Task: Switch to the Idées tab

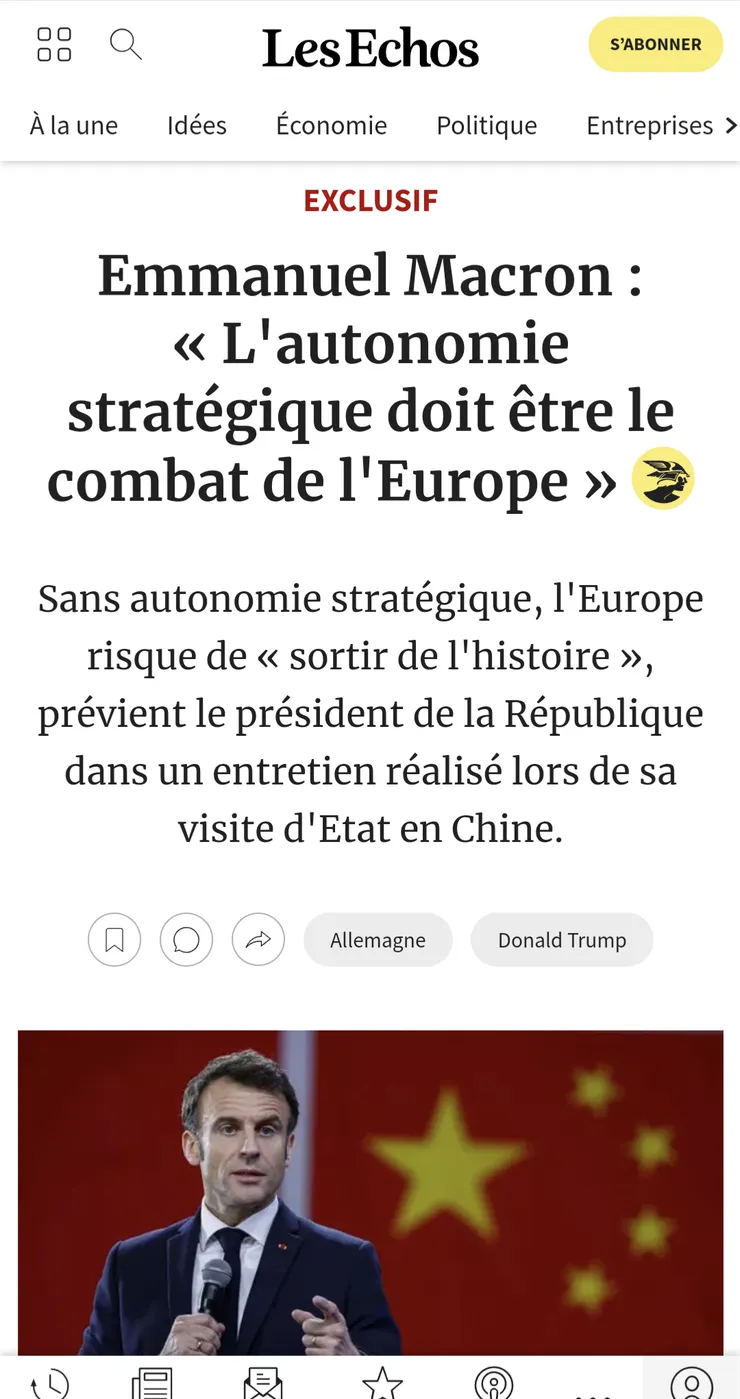Action: pos(197,125)
